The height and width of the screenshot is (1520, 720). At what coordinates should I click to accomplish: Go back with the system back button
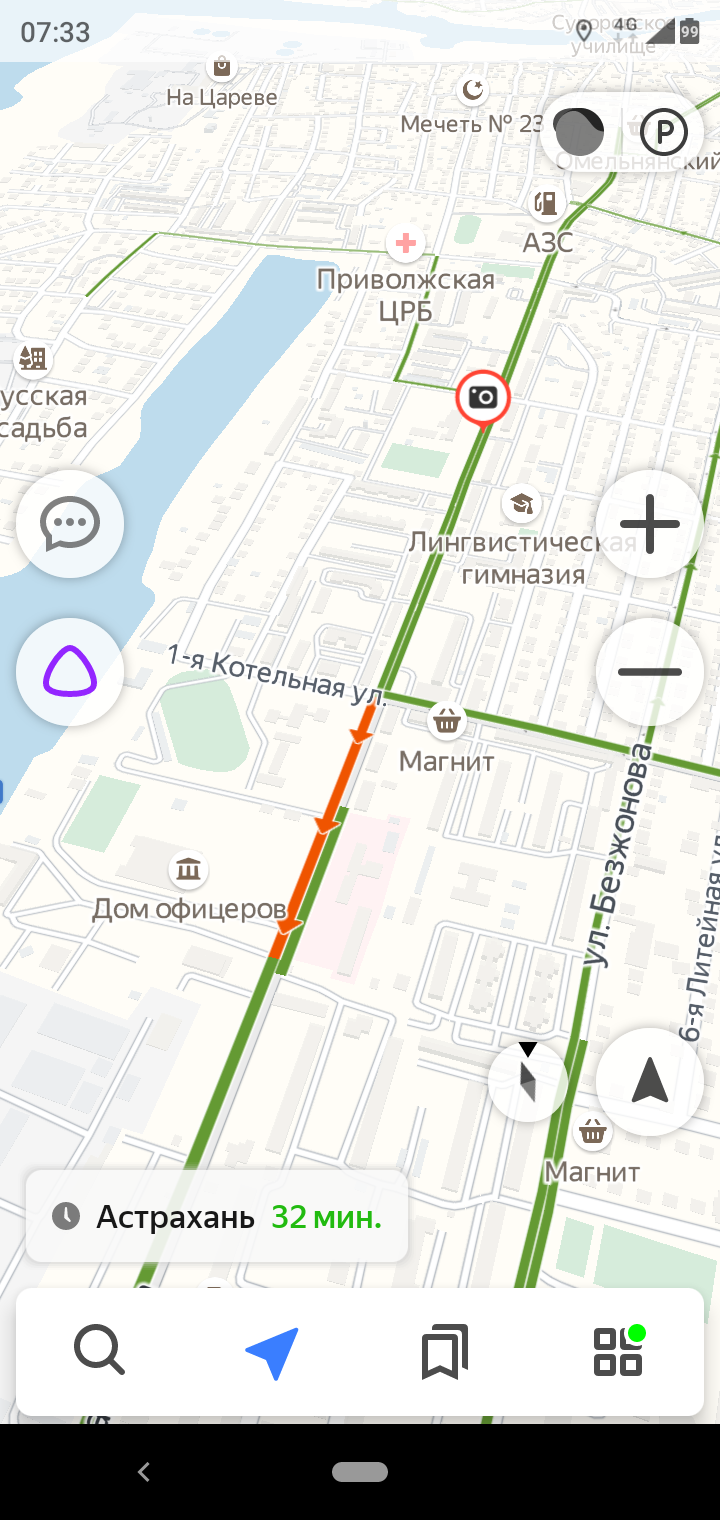tap(144, 1471)
